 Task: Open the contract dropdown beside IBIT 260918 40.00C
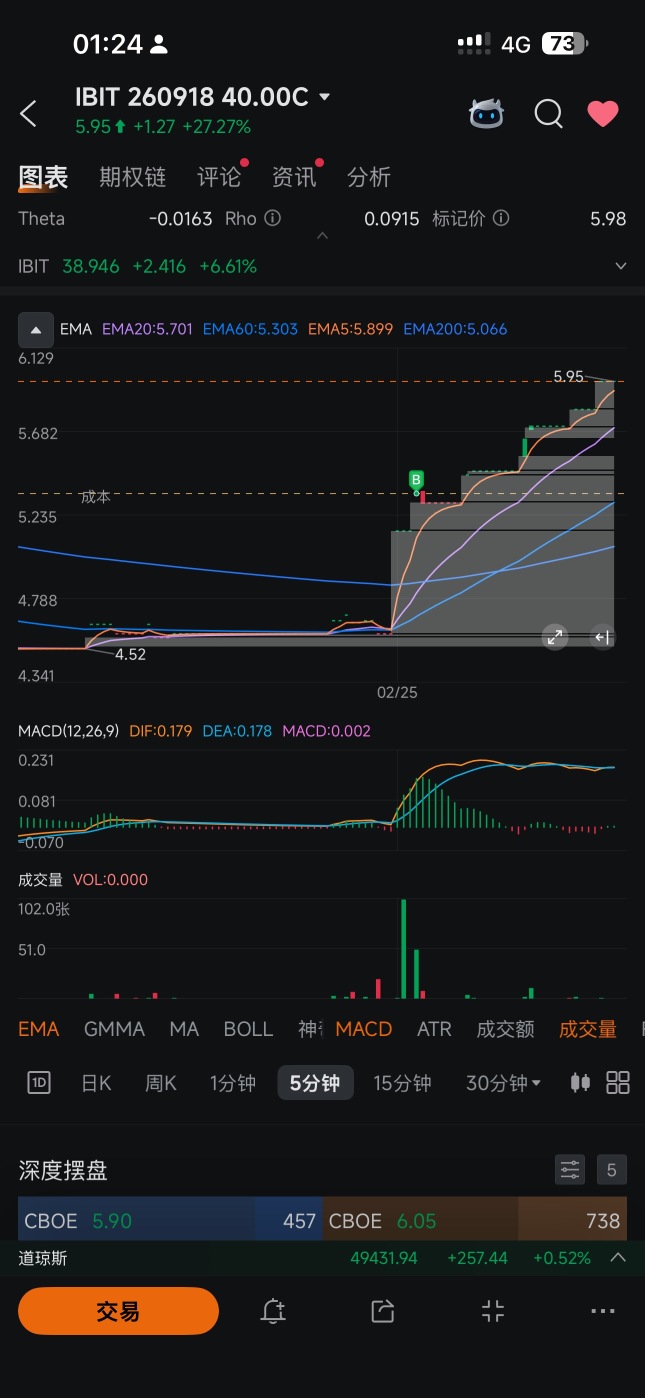pos(324,97)
